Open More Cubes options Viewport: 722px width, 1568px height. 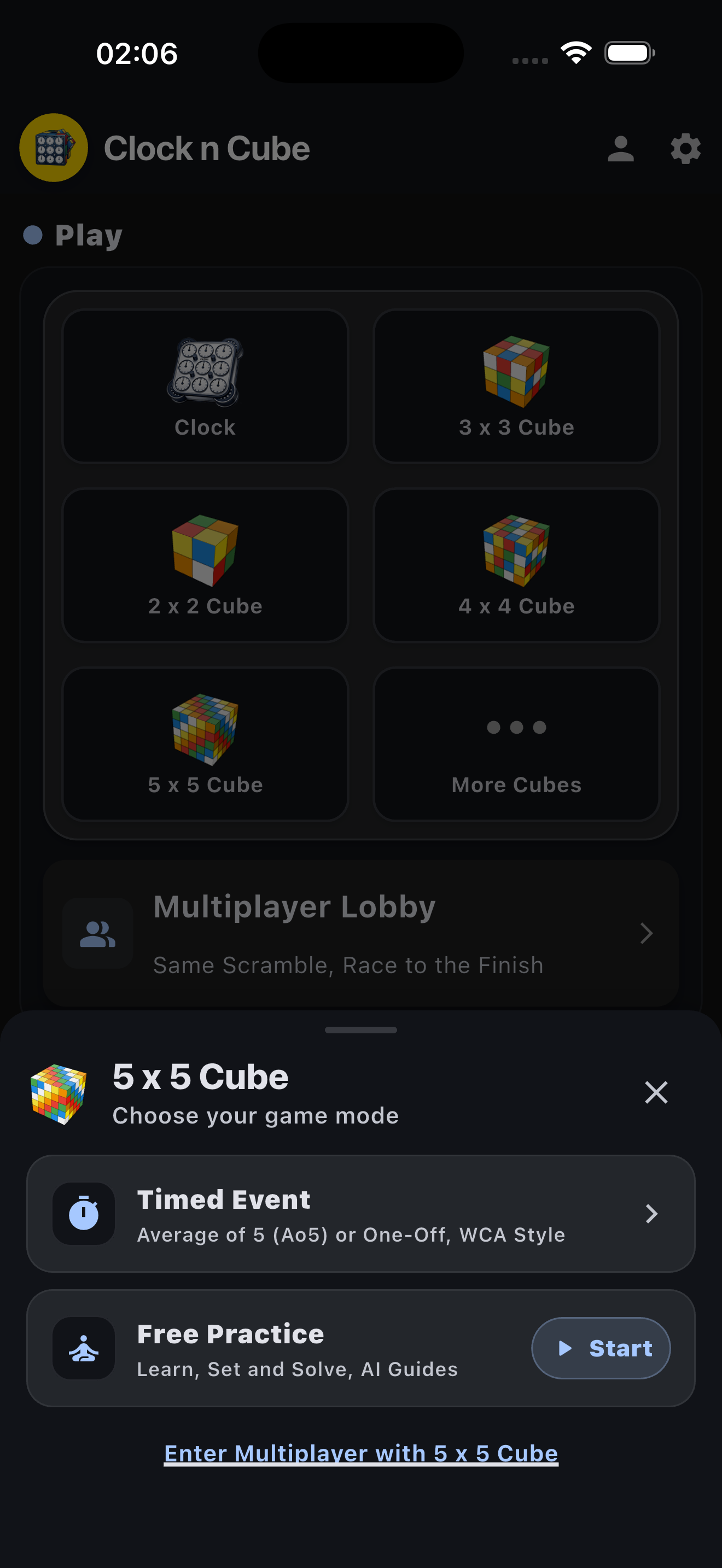tap(516, 741)
